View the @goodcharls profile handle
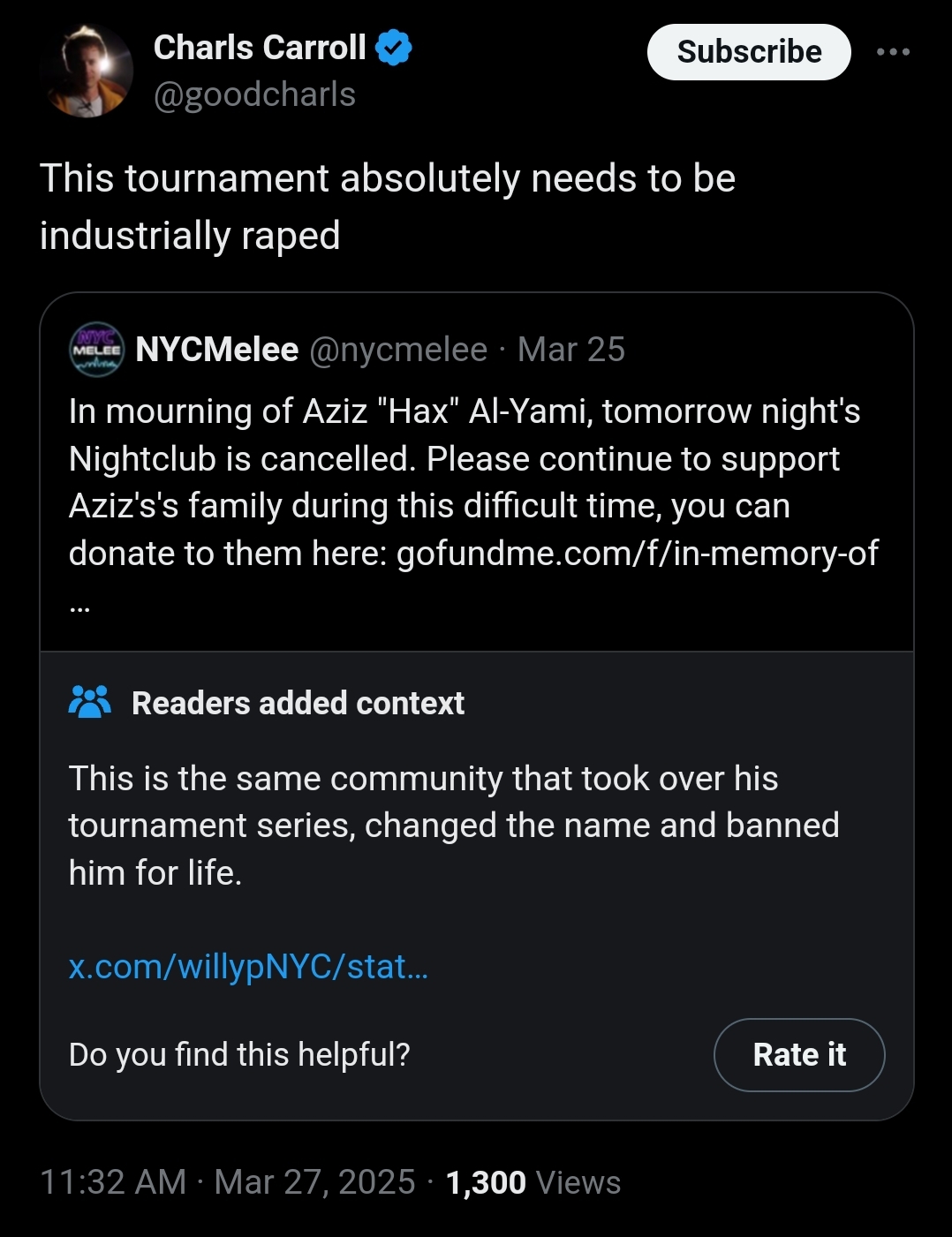Image resolution: width=952 pixels, height=1237 pixels. 254,94
